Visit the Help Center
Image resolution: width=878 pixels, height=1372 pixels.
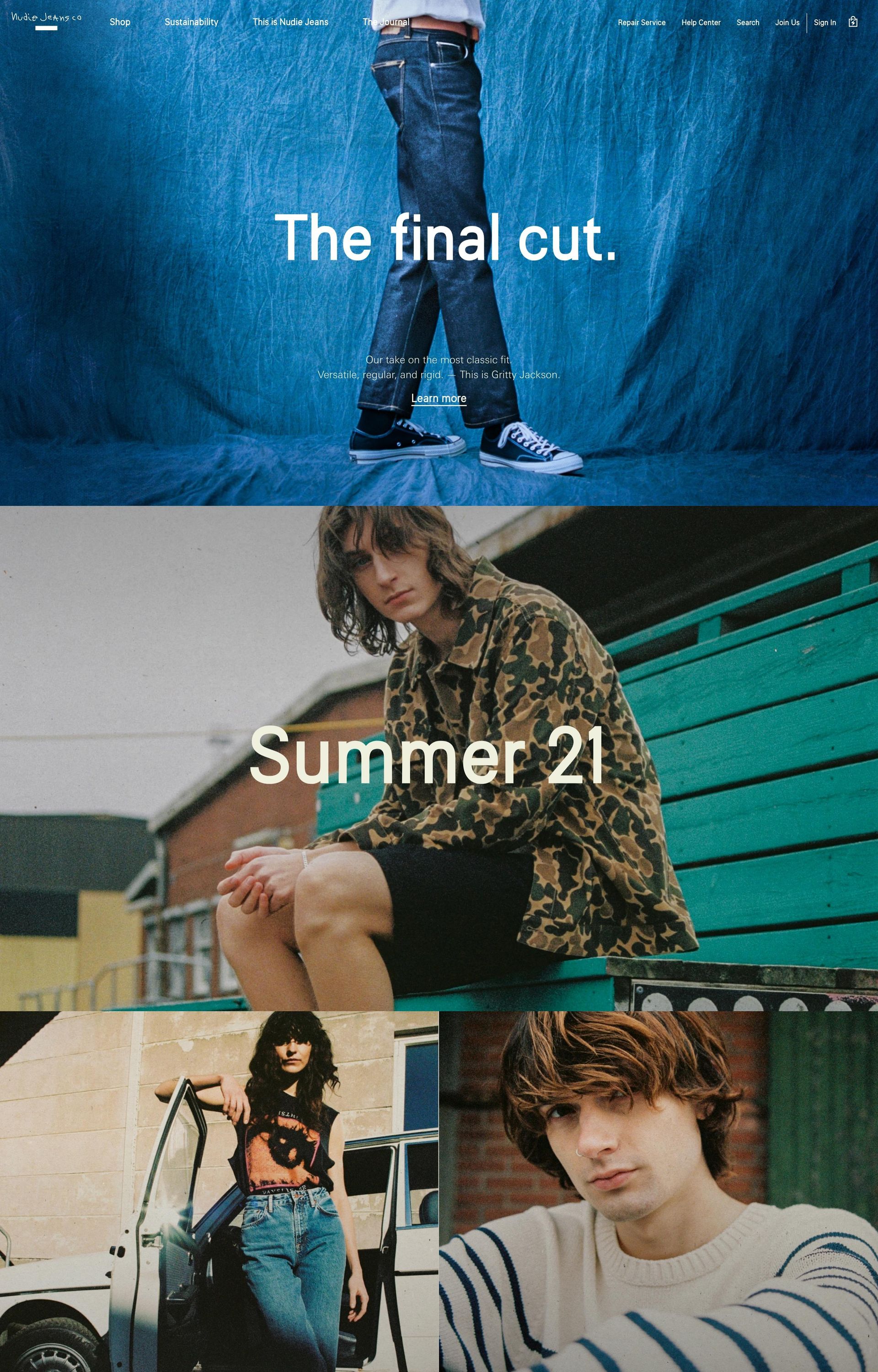click(701, 23)
